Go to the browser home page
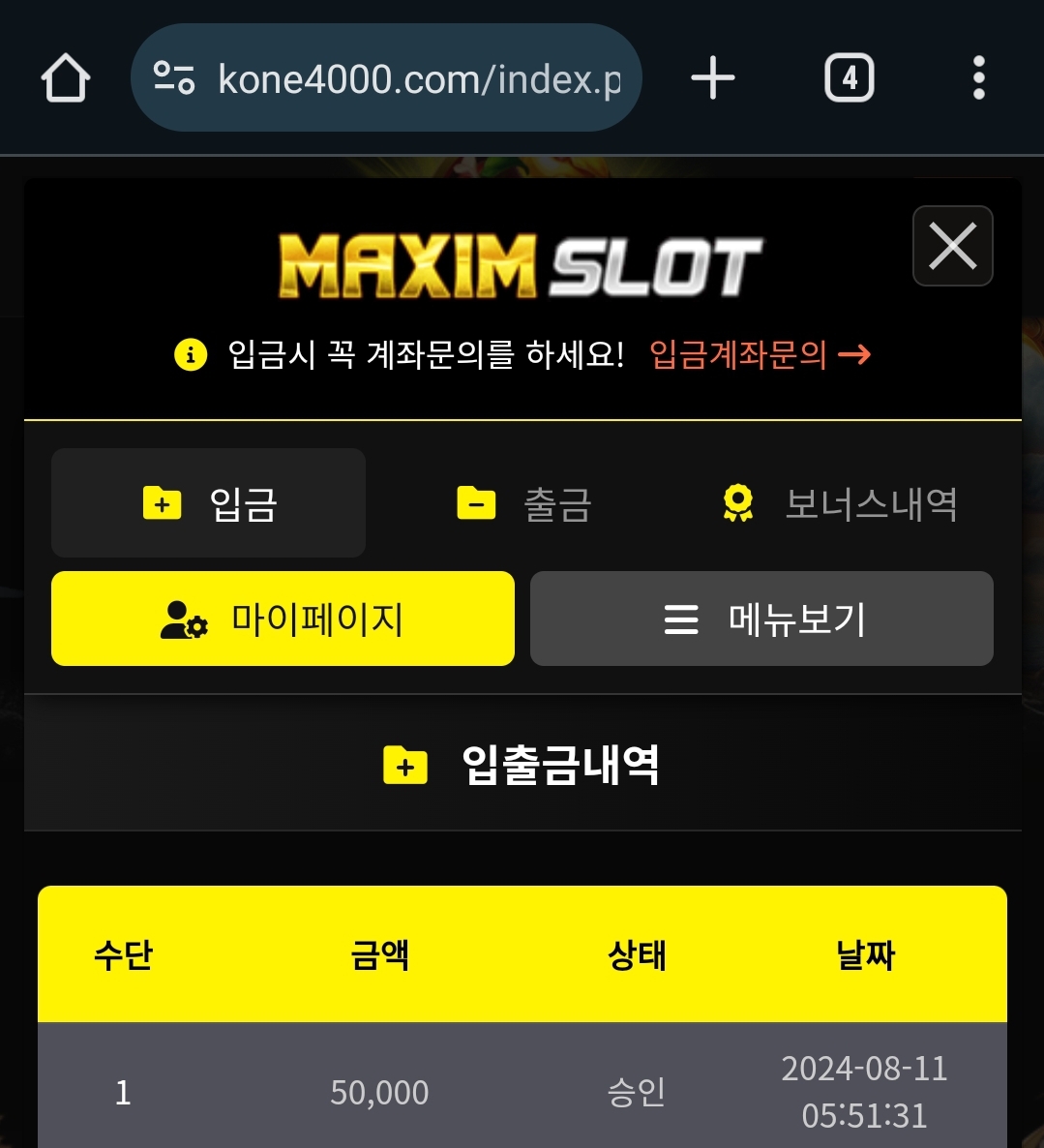 (x=66, y=78)
